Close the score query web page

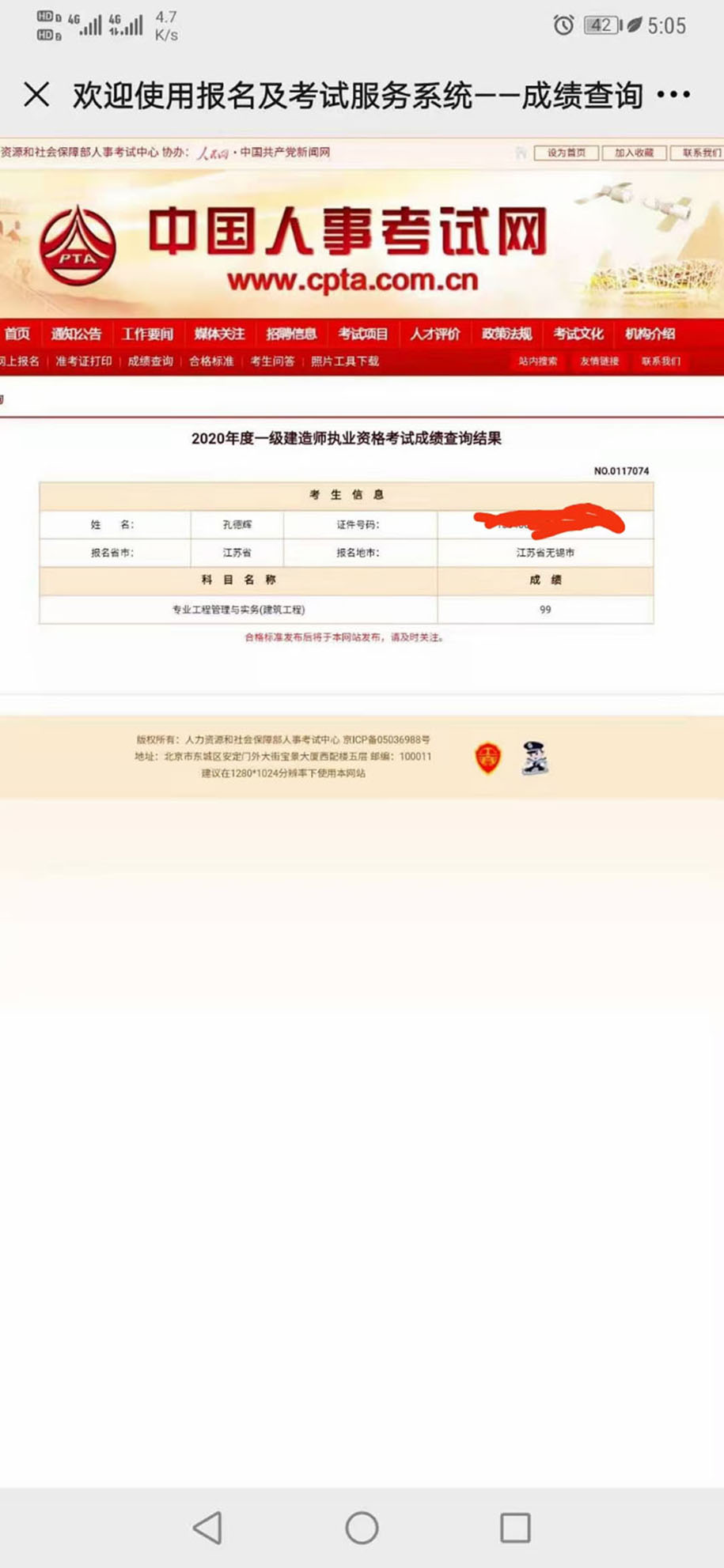click(x=36, y=95)
